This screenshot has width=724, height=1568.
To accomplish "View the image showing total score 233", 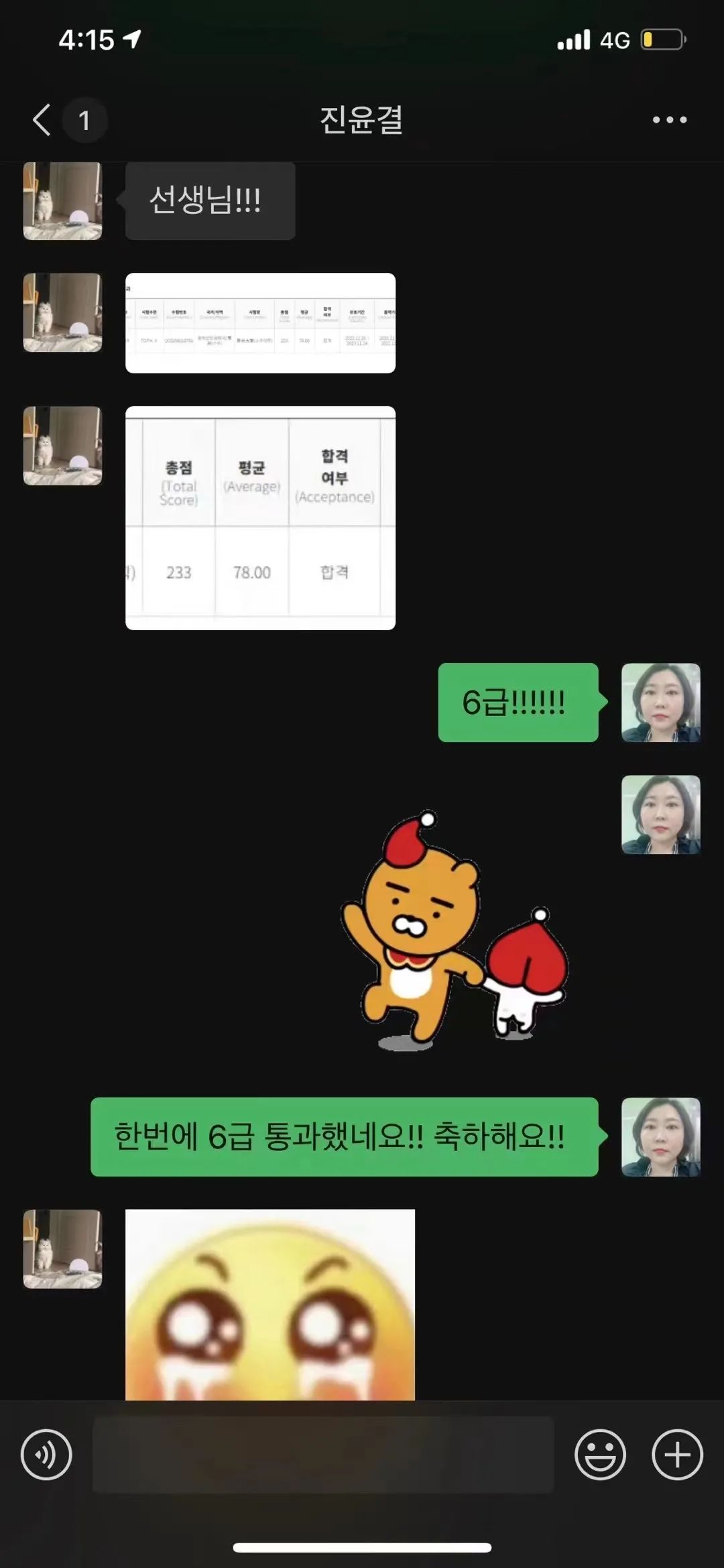I will (260, 518).
